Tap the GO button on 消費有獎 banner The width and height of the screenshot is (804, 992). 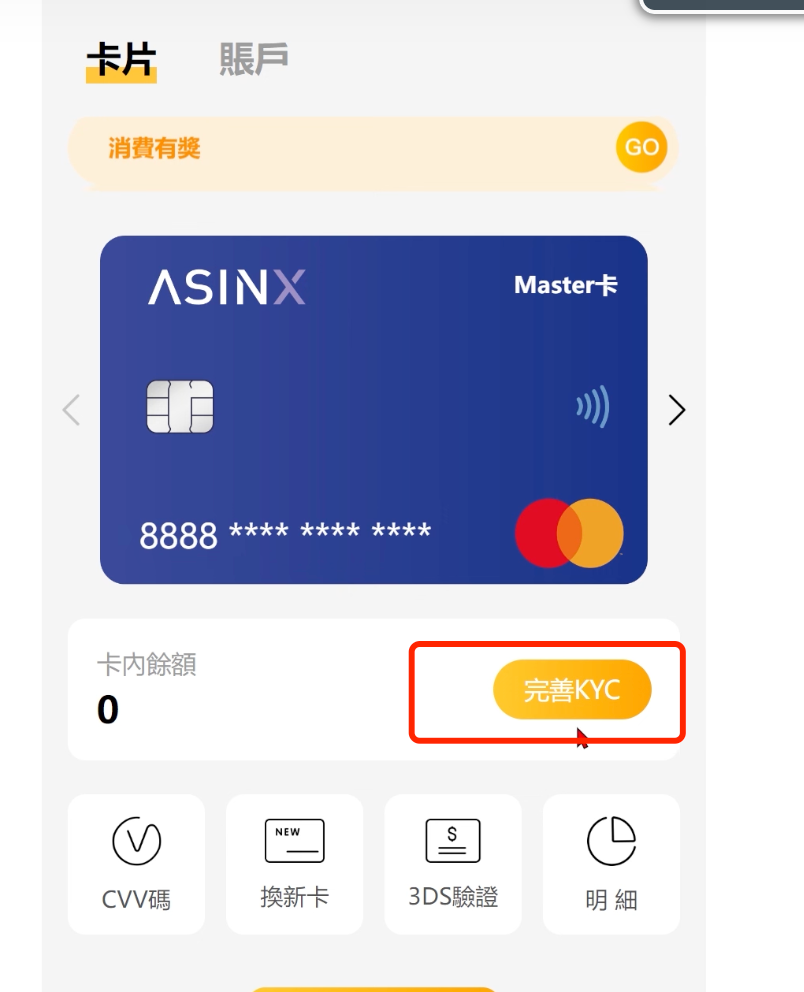pyautogui.click(x=641, y=148)
